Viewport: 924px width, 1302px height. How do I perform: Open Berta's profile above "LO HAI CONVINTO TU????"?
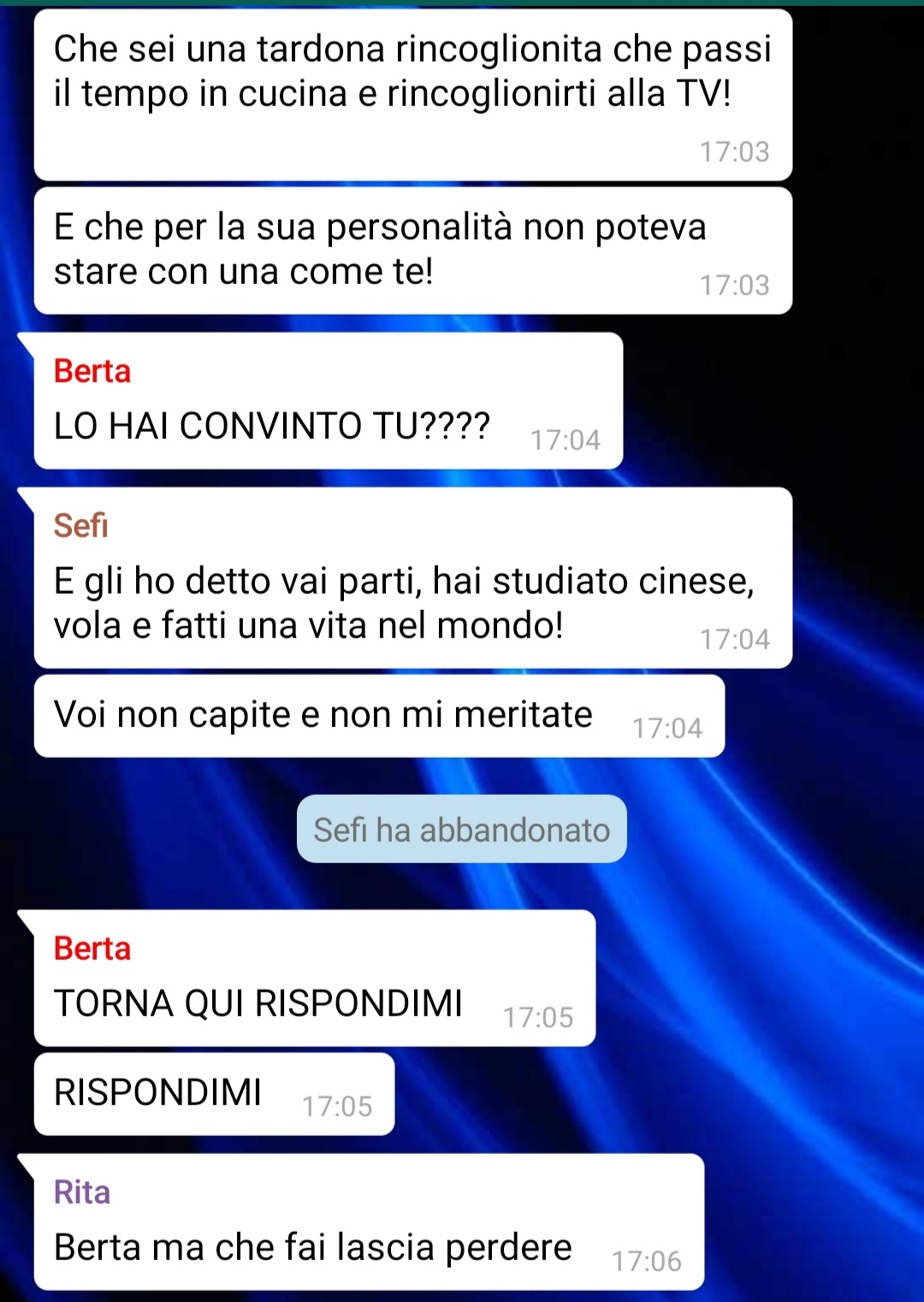(x=92, y=371)
